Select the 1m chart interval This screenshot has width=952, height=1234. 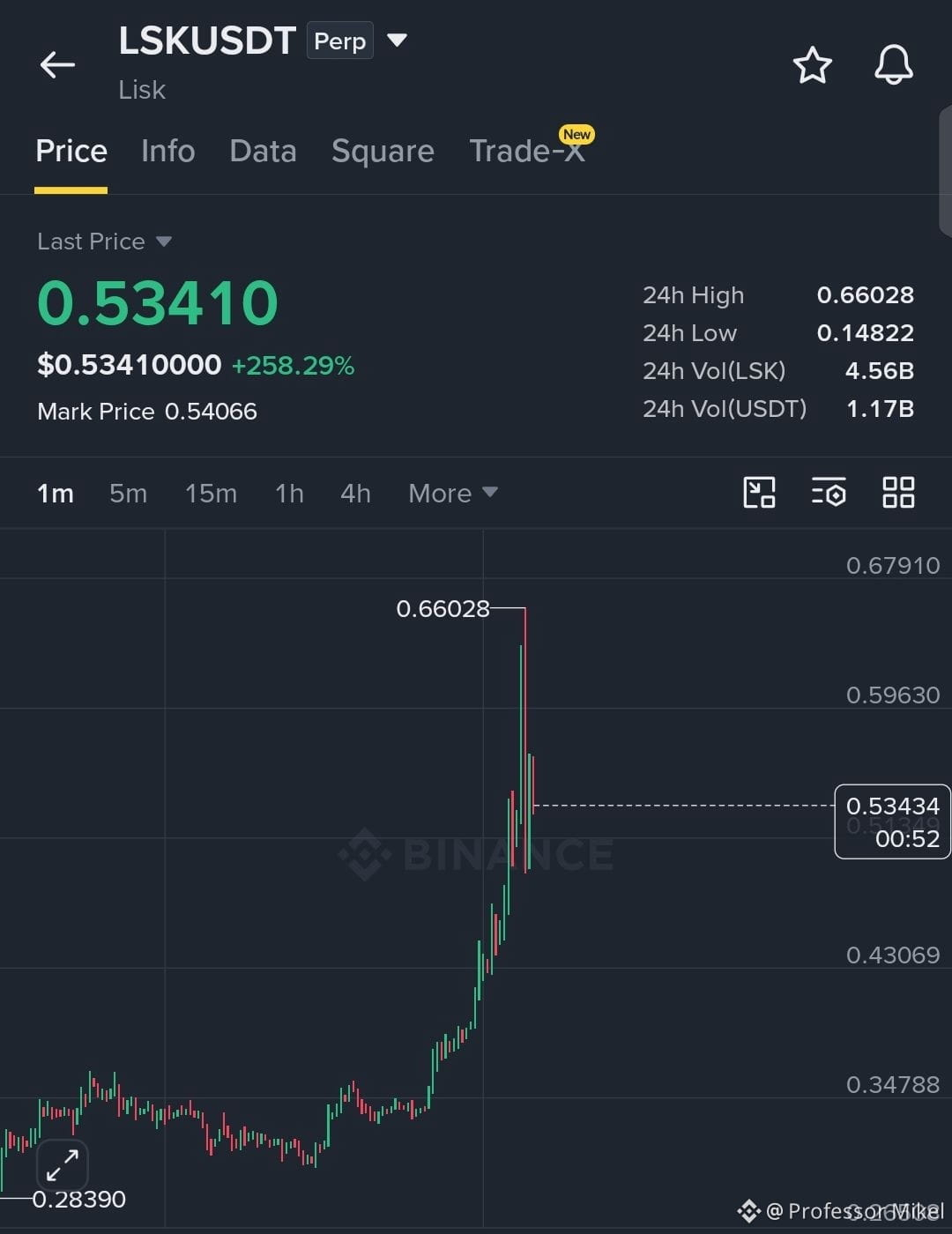tap(55, 494)
